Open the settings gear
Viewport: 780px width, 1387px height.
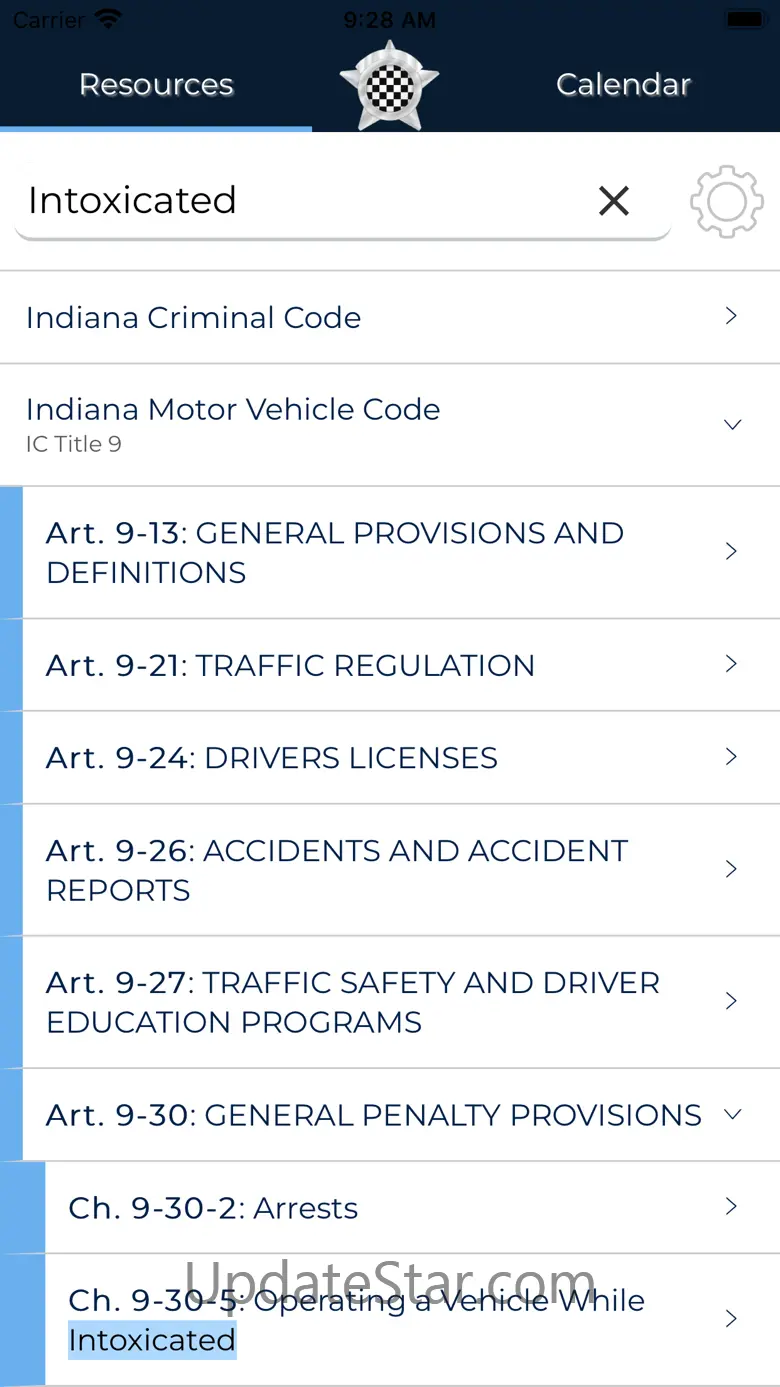click(727, 201)
